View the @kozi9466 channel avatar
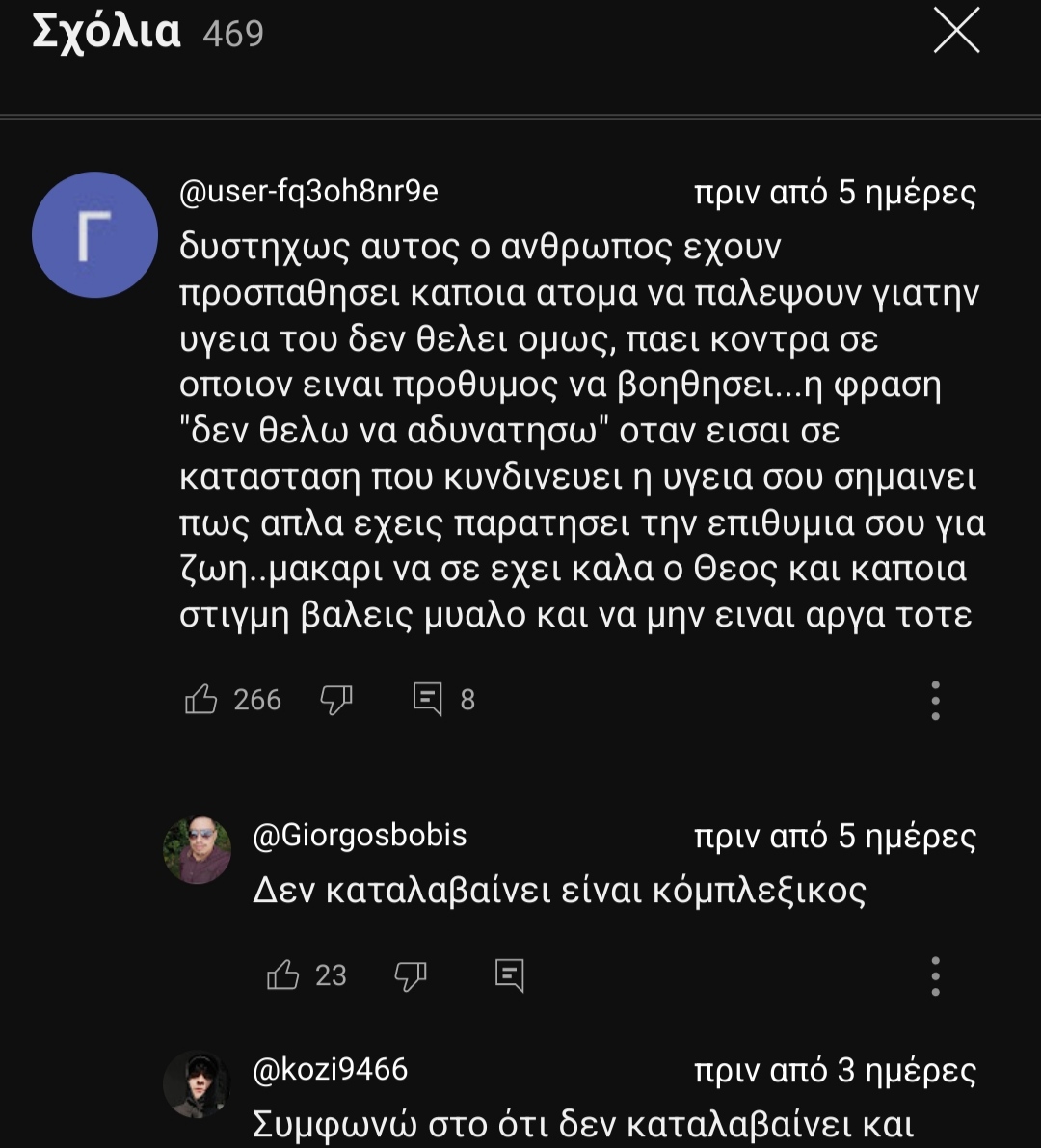The width and height of the screenshot is (1041, 1148). (x=197, y=1084)
